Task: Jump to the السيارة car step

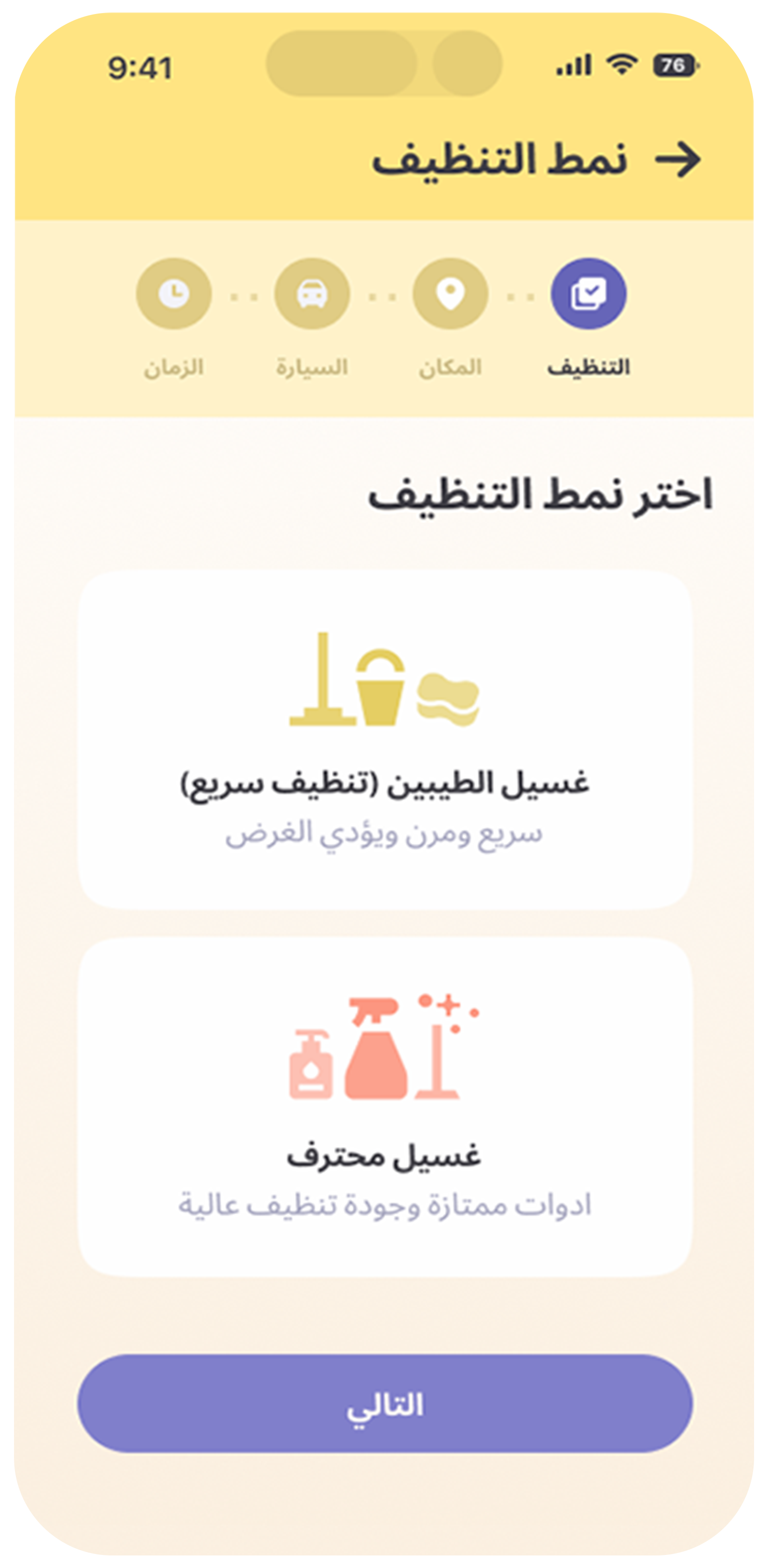Action: click(x=312, y=294)
